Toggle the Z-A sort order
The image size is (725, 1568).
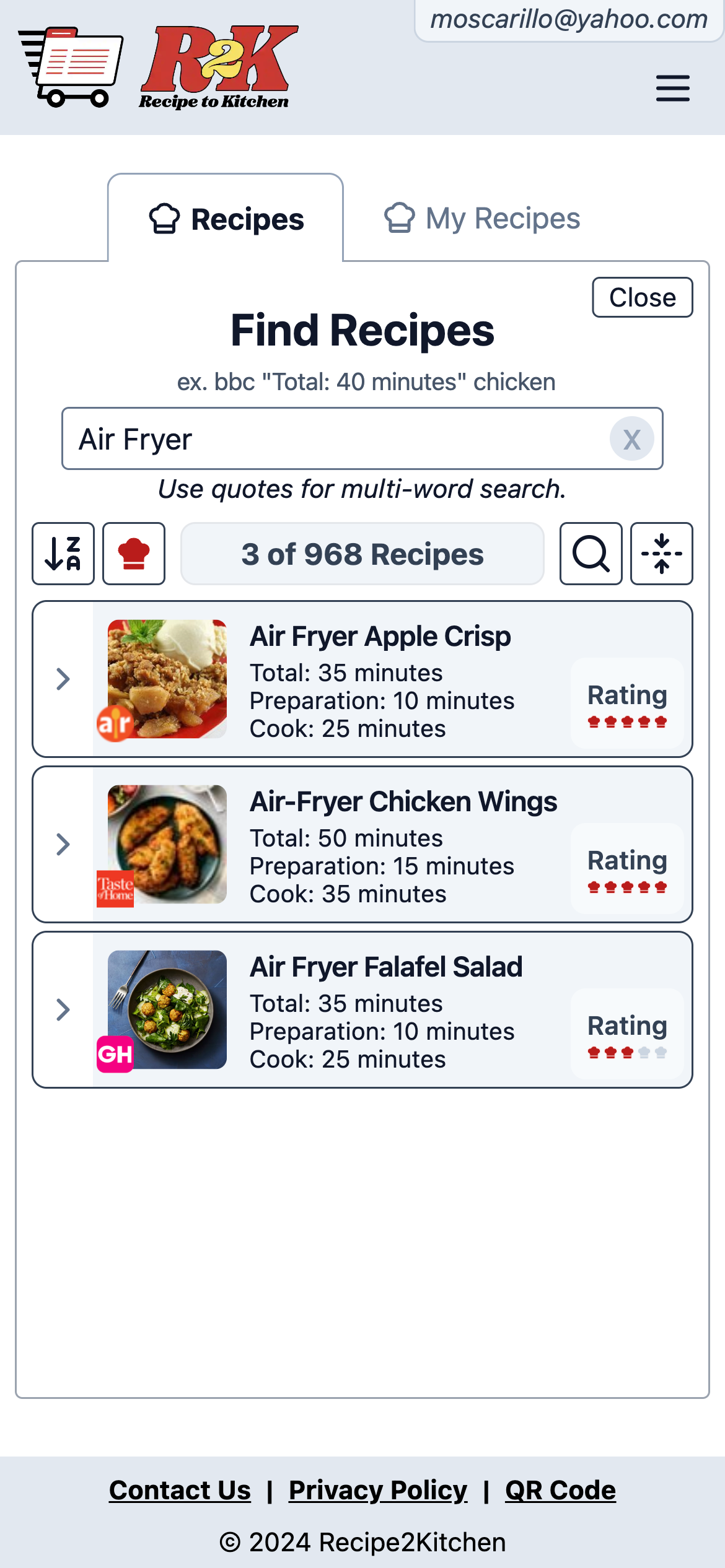coord(63,554)
